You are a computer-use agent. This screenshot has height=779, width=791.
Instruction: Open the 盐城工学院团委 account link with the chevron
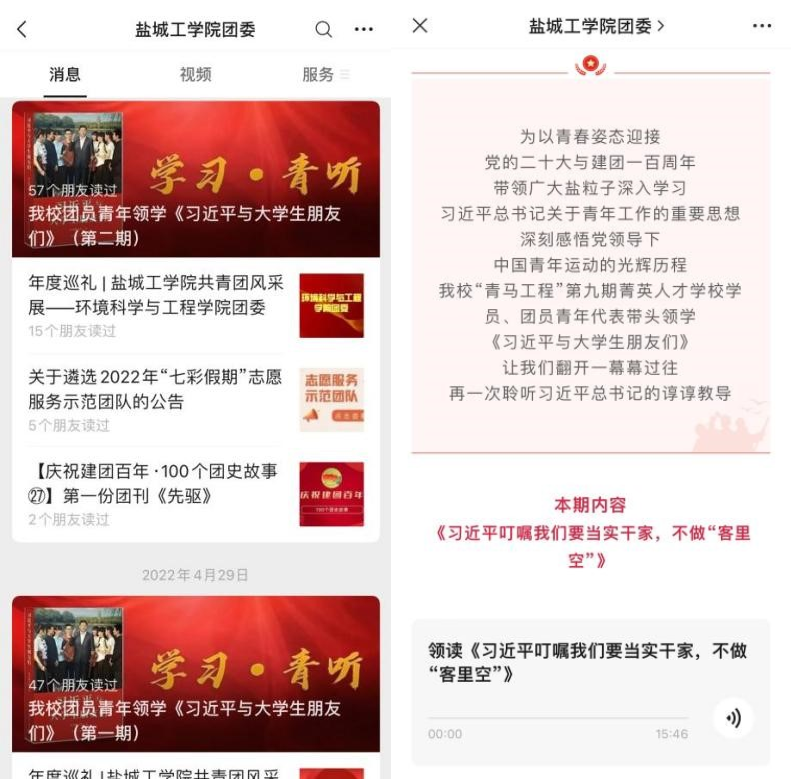[596, 27]
